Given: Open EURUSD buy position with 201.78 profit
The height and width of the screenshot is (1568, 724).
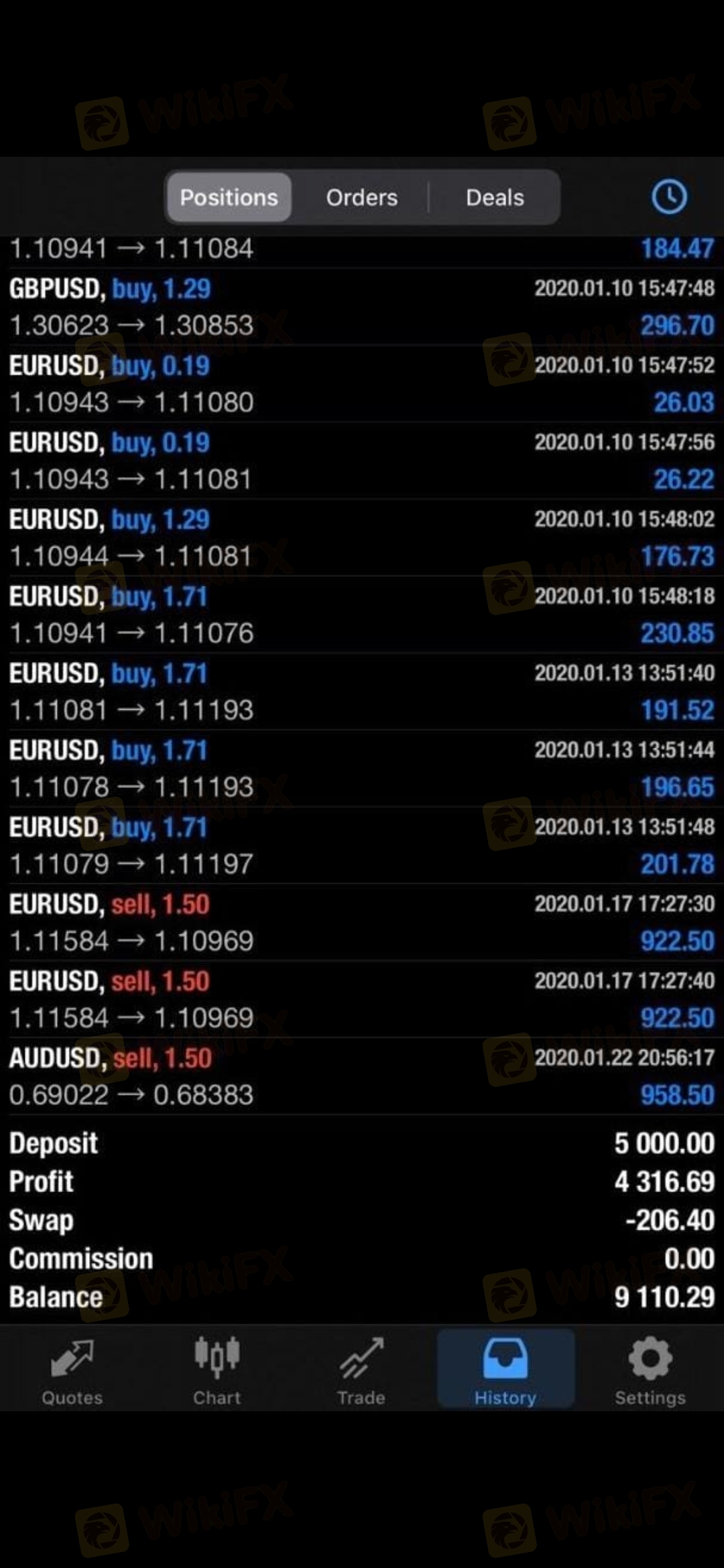Looking at the screenshot, I should tap(362, 846).
